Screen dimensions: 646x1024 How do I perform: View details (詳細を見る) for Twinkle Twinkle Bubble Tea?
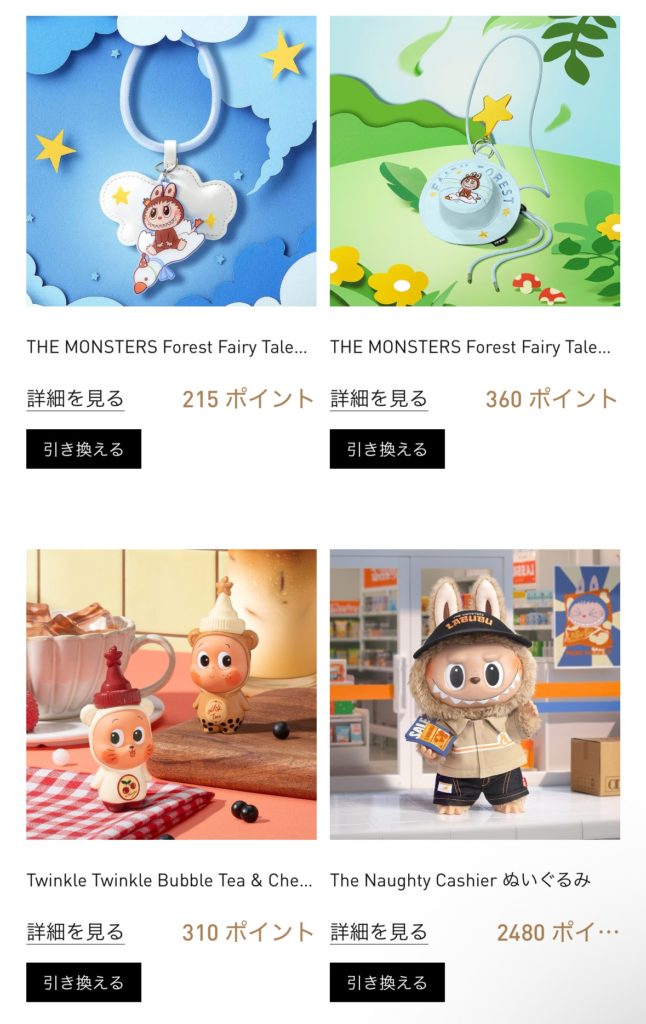76,933
